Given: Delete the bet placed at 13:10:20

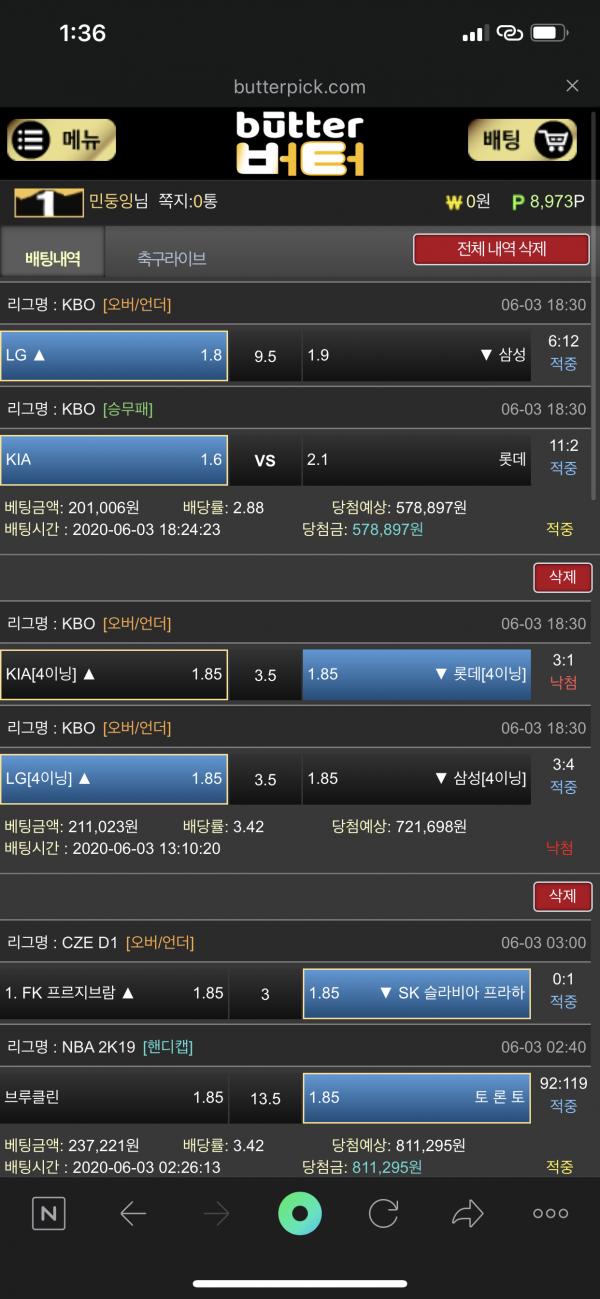Looking at the screenshot, I should [x=562, y=576].
